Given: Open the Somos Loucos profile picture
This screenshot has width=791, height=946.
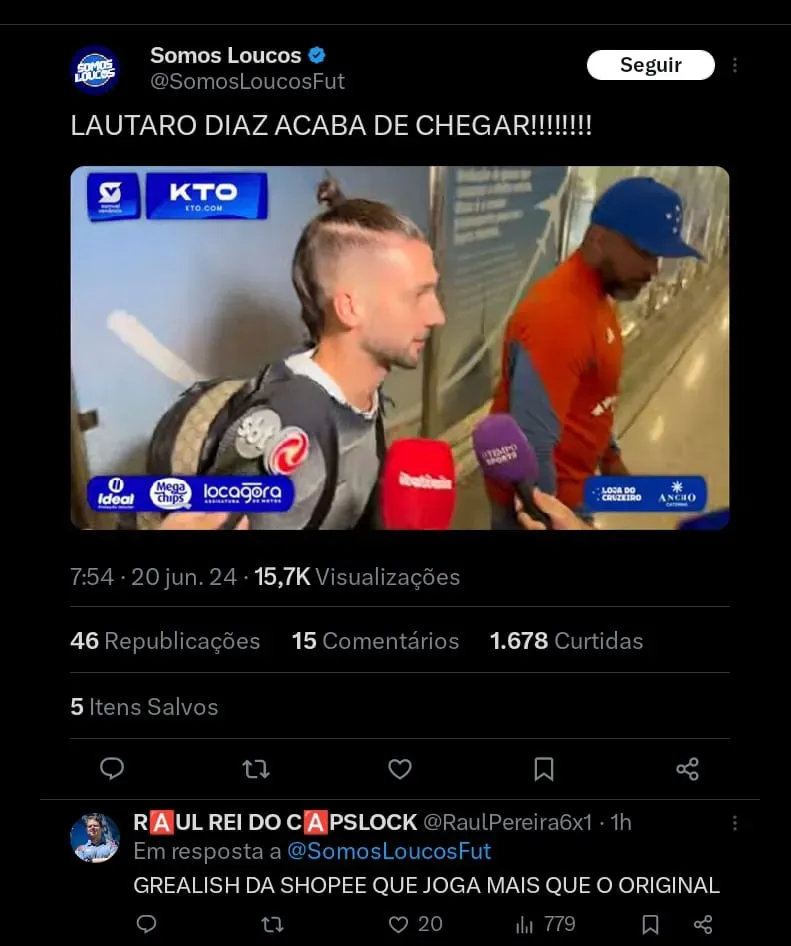Looking at the screenshot, I should (x=96, y=70).
